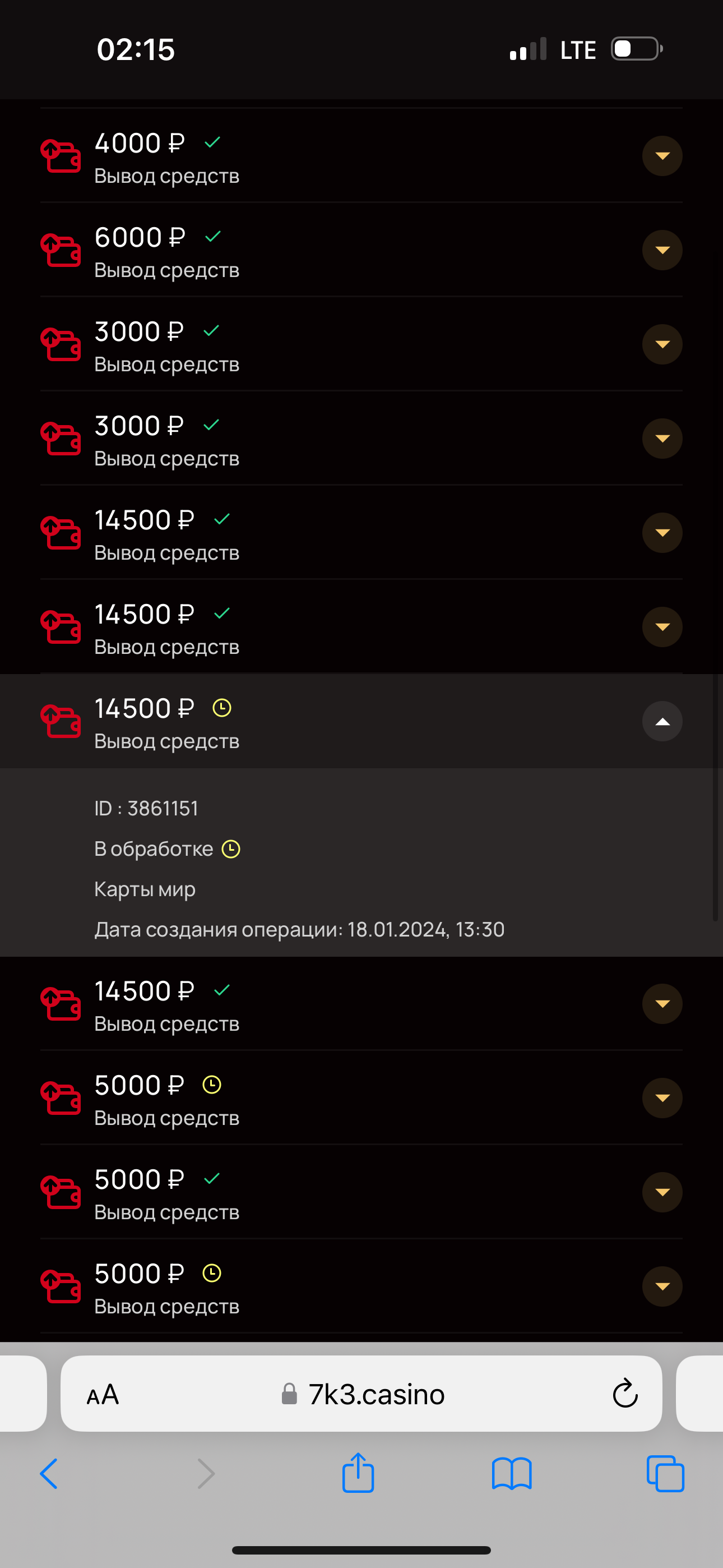The height and width of the screenshot is (1568, 723).
Task: Reload the 7k3.casino page
Action: [624, 1393]
